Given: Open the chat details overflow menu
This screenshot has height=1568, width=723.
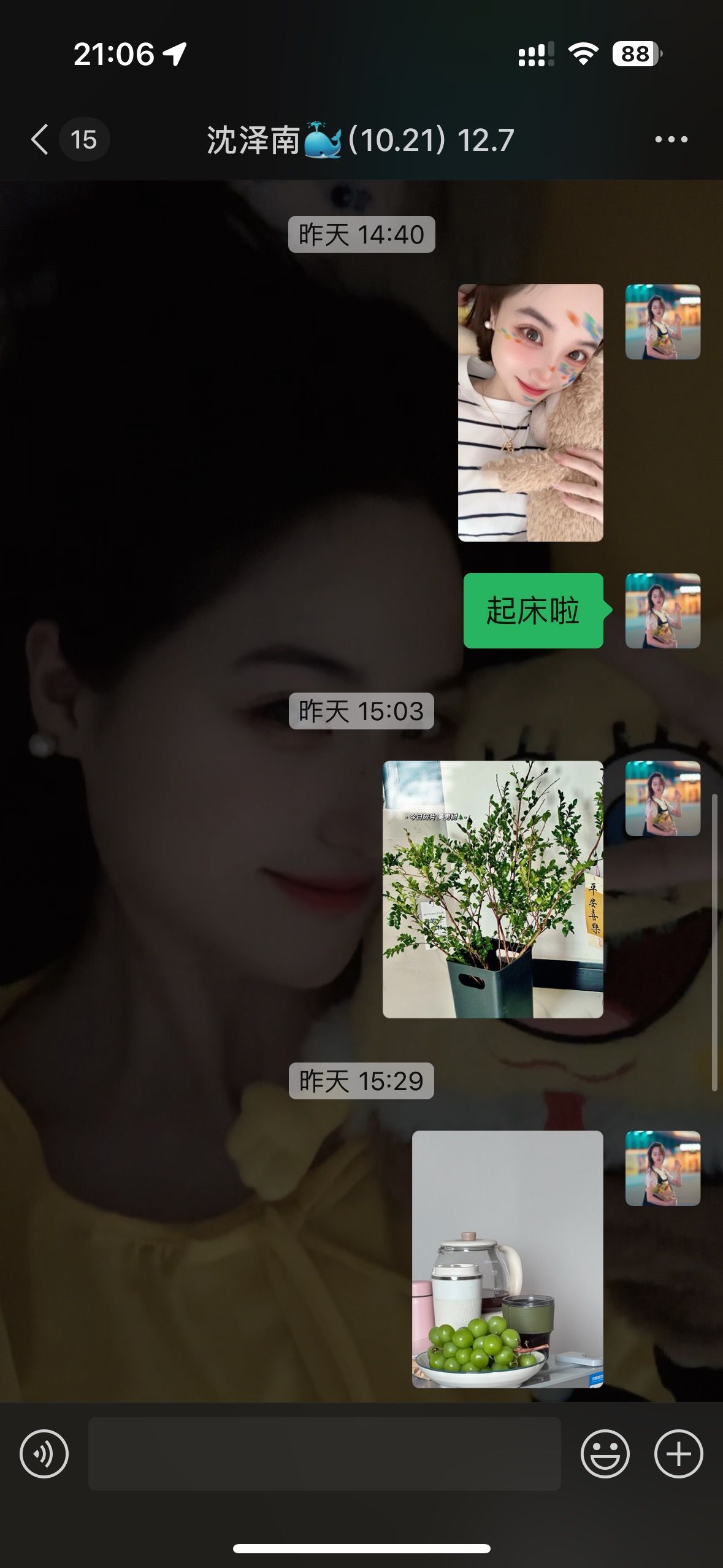Looking at the screenshot, I should pos(671,139).
